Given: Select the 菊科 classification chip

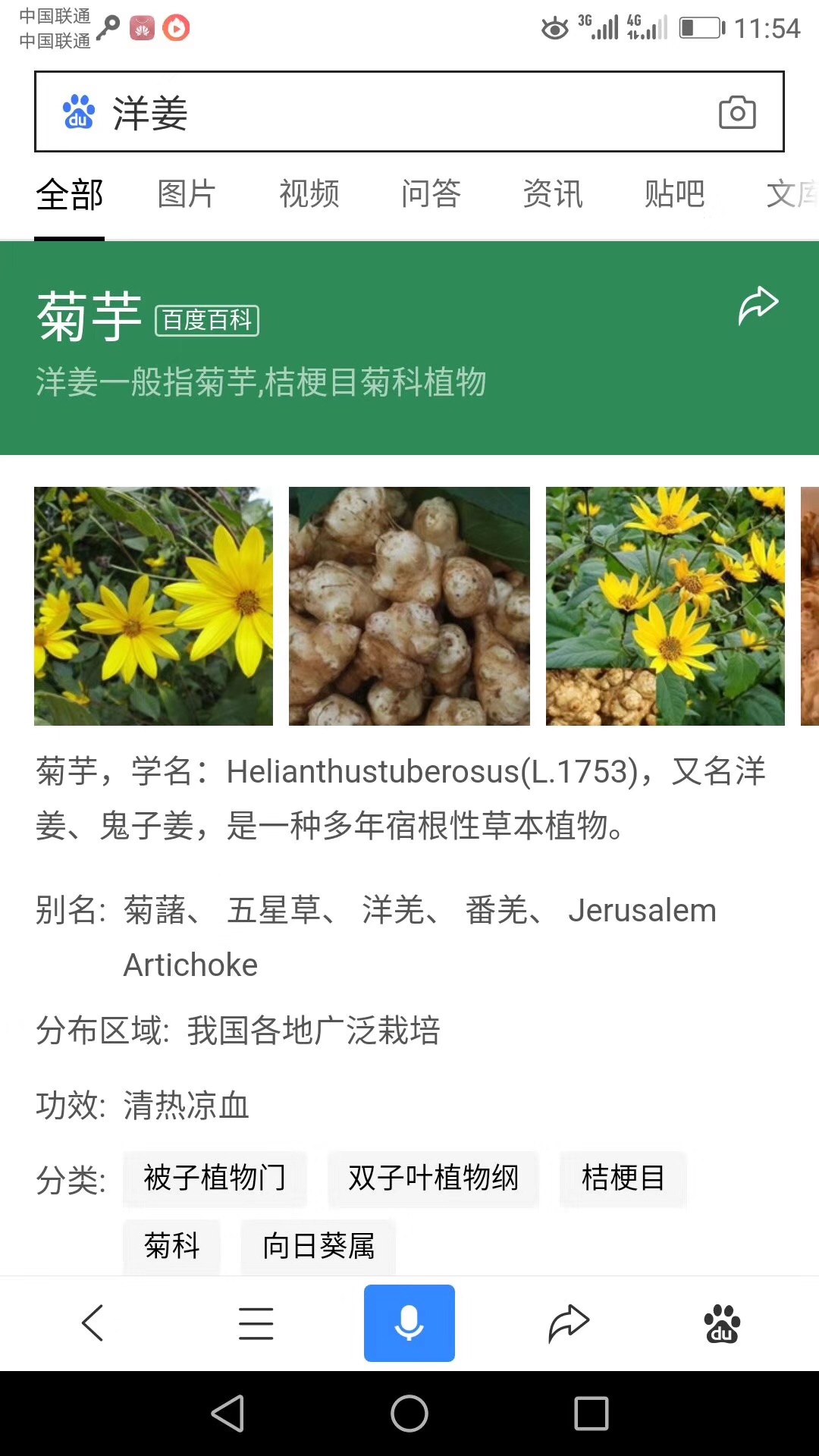Looking at the screenshot, I should [x=171, y=1245].
